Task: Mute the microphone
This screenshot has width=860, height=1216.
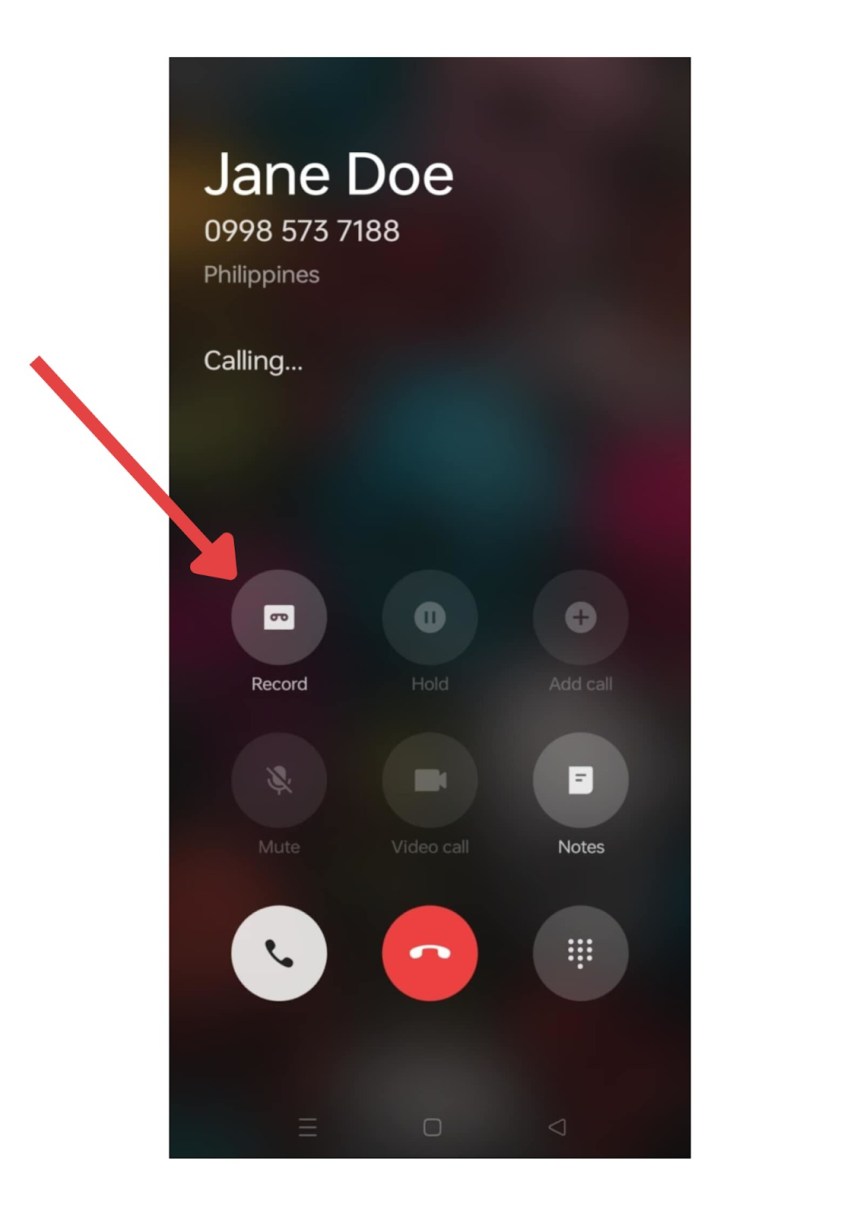Action: (278, 780)
